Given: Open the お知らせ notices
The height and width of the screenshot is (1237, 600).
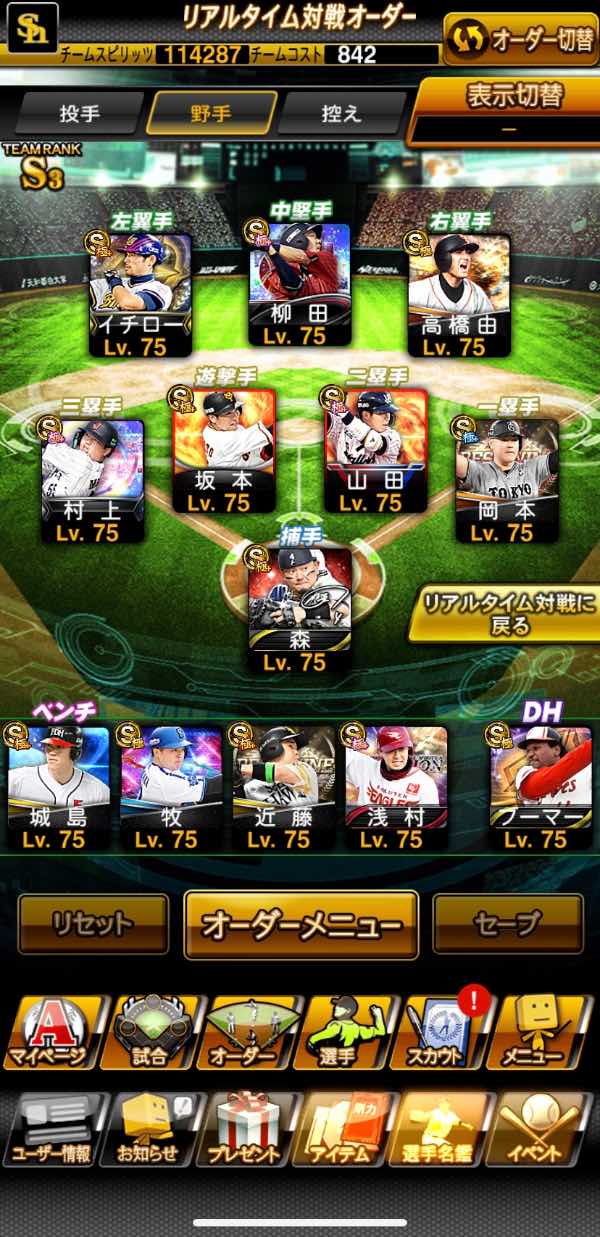Looking at the screenshot, I should [x=148, y=1129].
